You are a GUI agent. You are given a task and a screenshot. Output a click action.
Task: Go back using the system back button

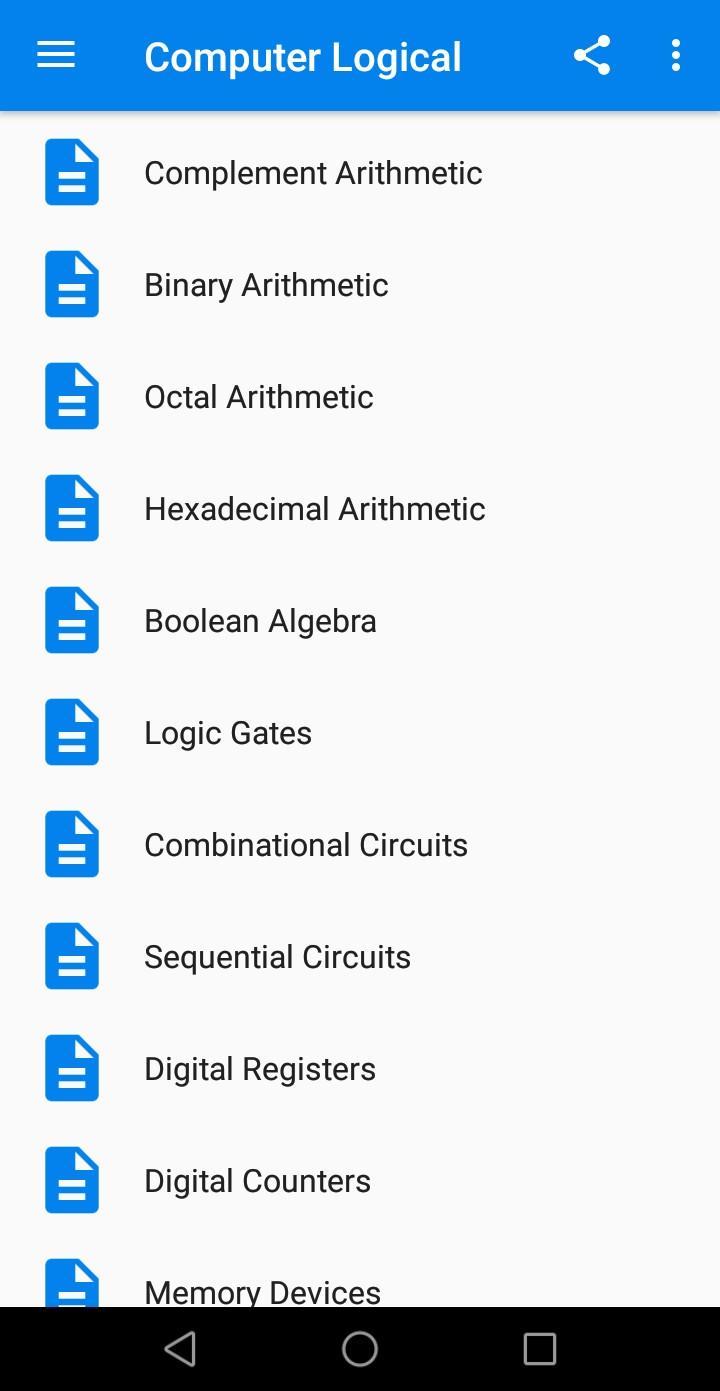[180, 1350]
